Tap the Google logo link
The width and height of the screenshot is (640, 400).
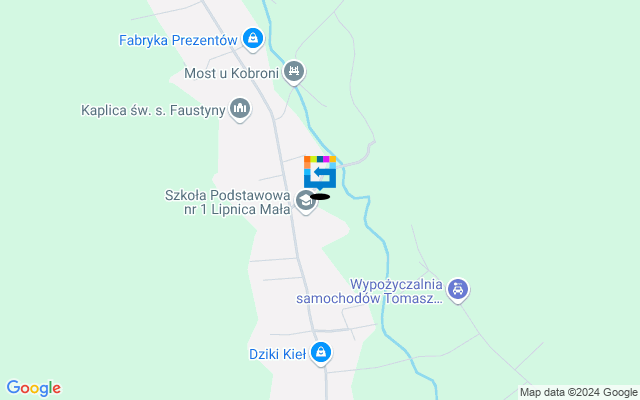pyautogui.click(x=33, y=388)
